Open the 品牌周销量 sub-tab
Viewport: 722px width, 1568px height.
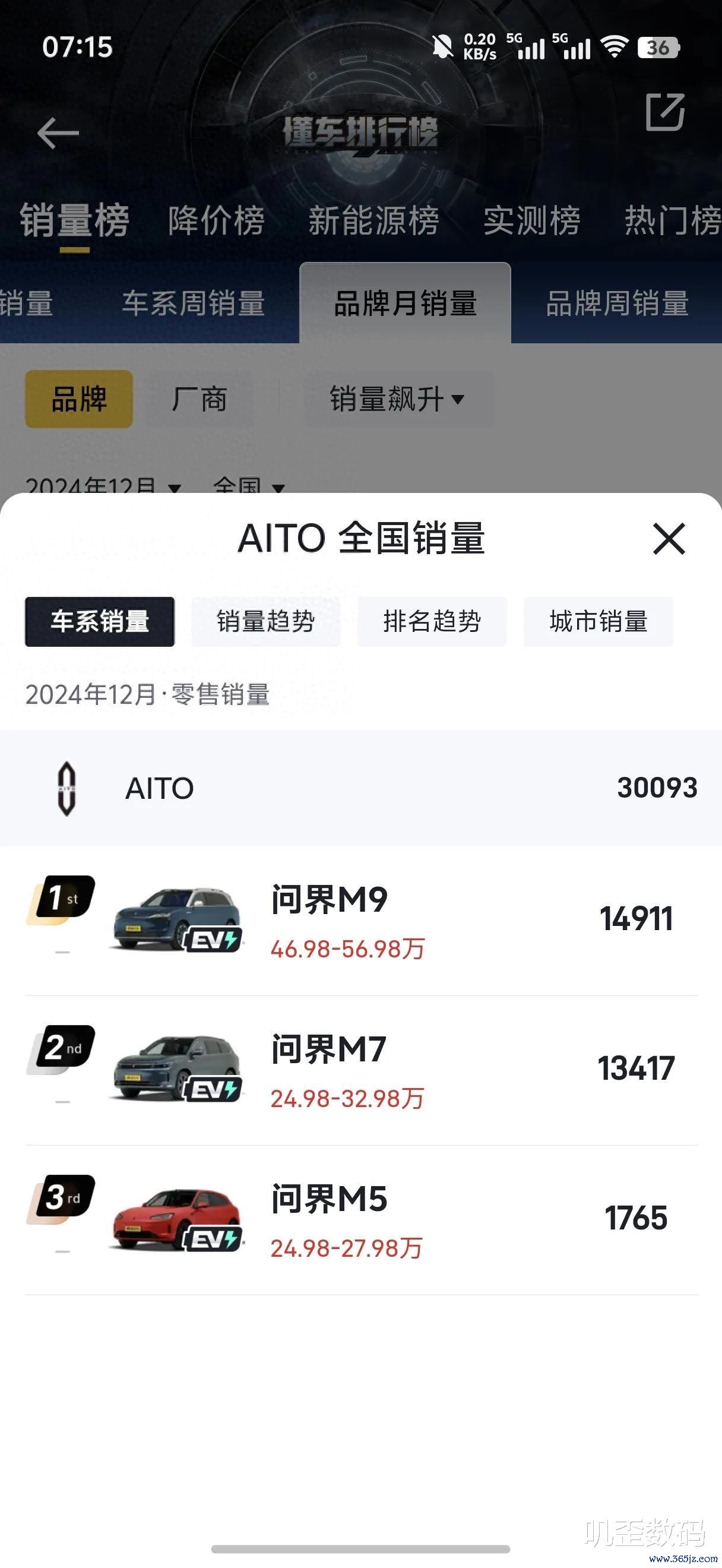click(617, 303)
